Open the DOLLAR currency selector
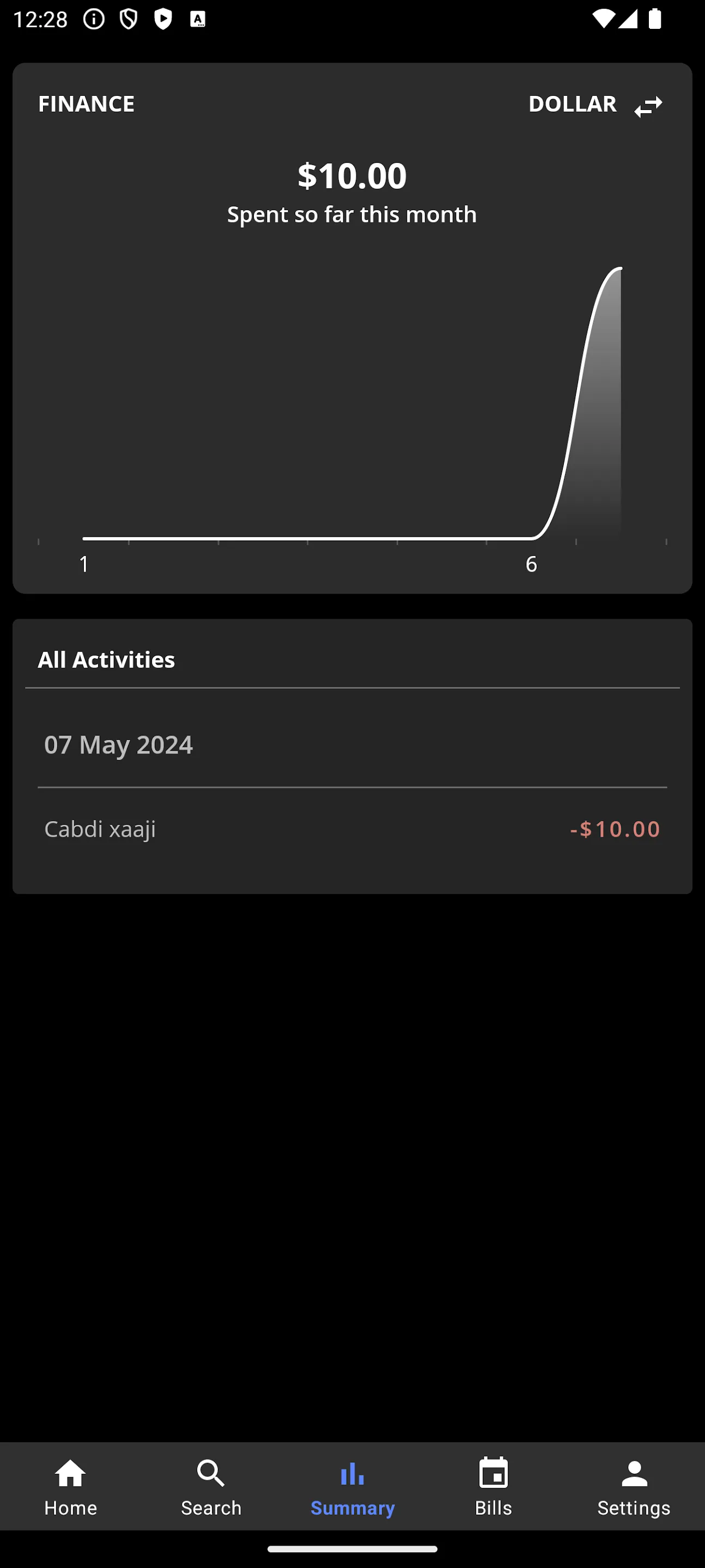 (x=572, y=104)
